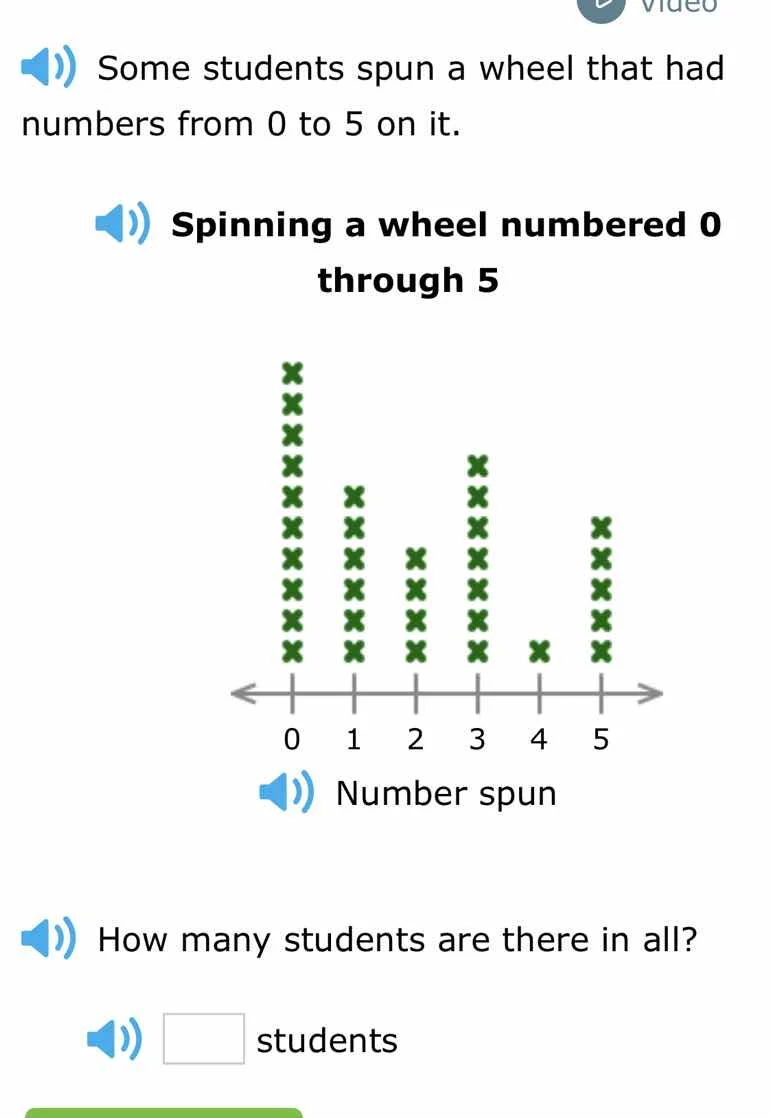
Task: Play audio for the question text
Action: (48, 938)
